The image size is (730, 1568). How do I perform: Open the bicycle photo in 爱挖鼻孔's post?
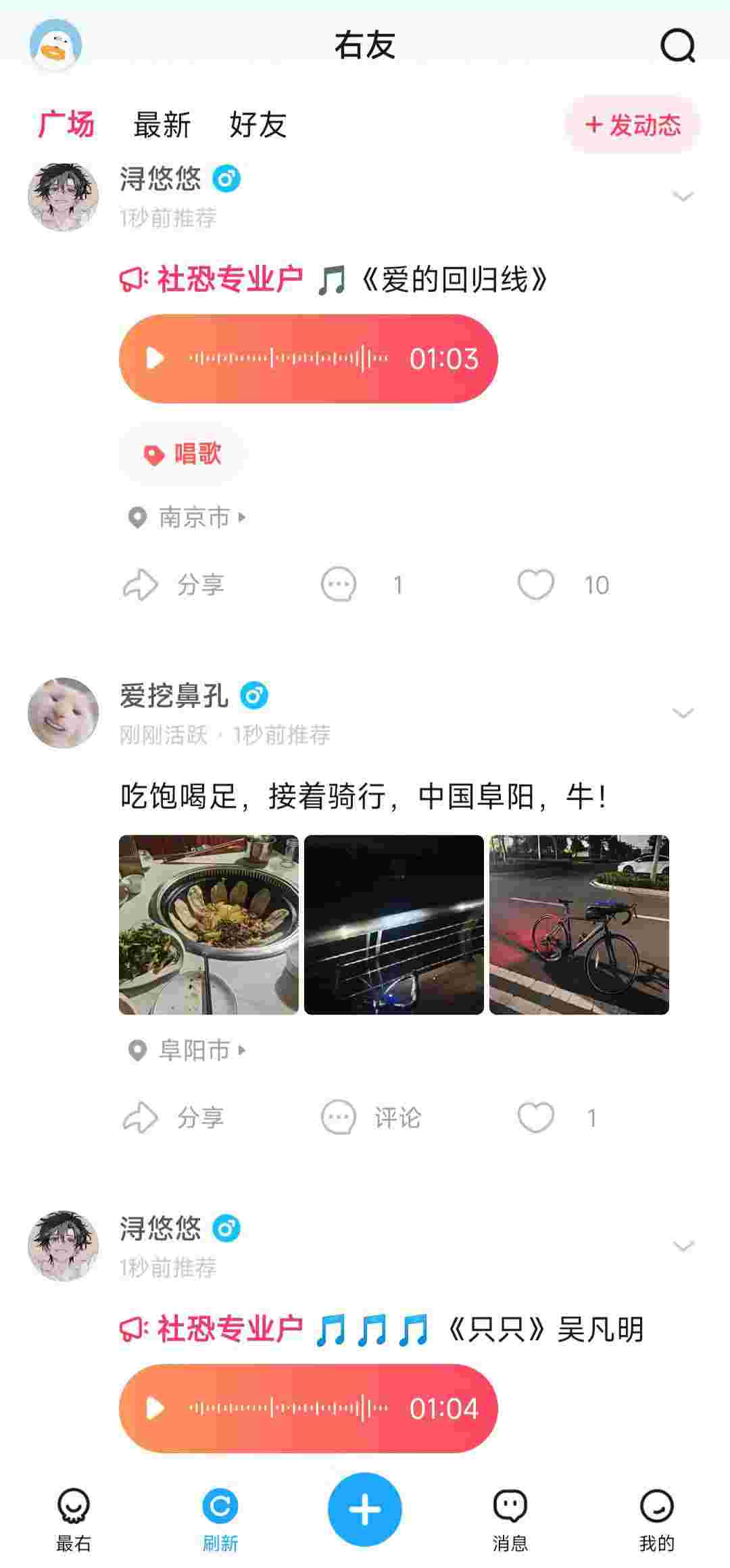[579, 924]
